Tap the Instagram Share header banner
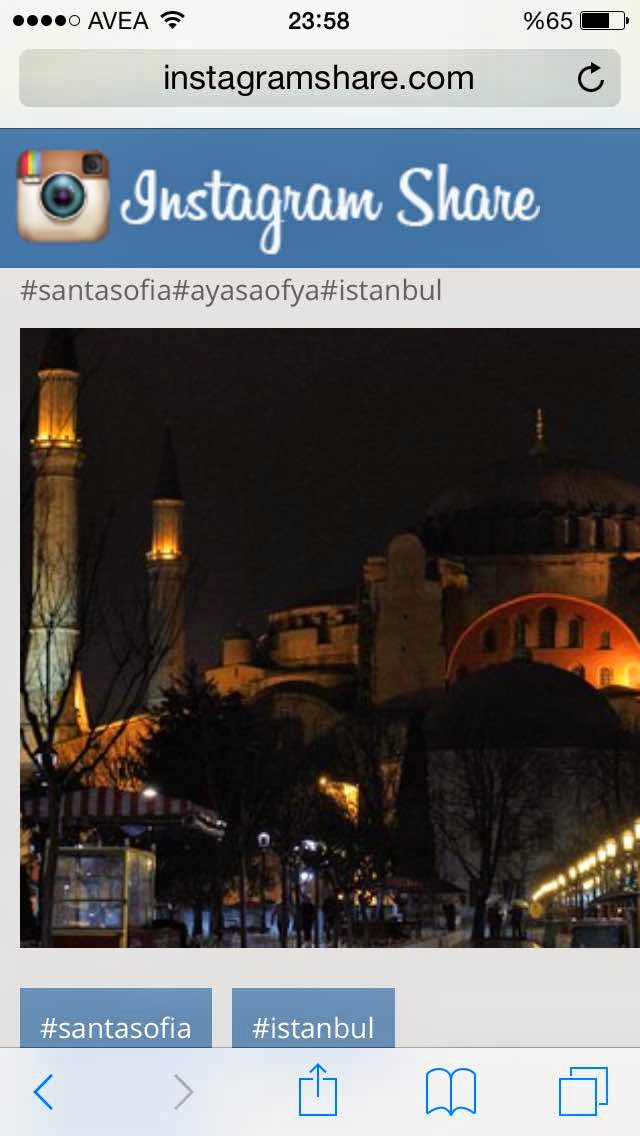The height and width of the screenshot is (1136, 640). tap(320, 198)
